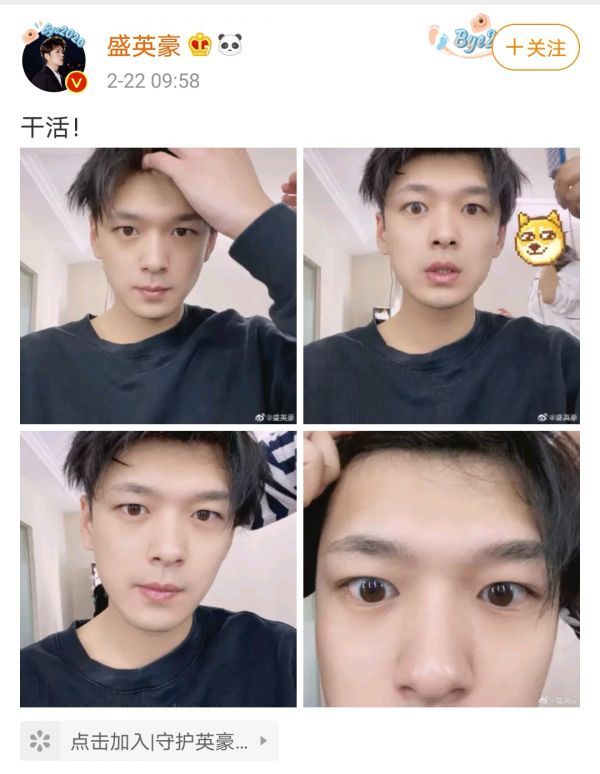This screenshot has width=600, height=774.
Task: Follow 盛英豪 with the 关注 button
Action: click(x=535, y=47)
